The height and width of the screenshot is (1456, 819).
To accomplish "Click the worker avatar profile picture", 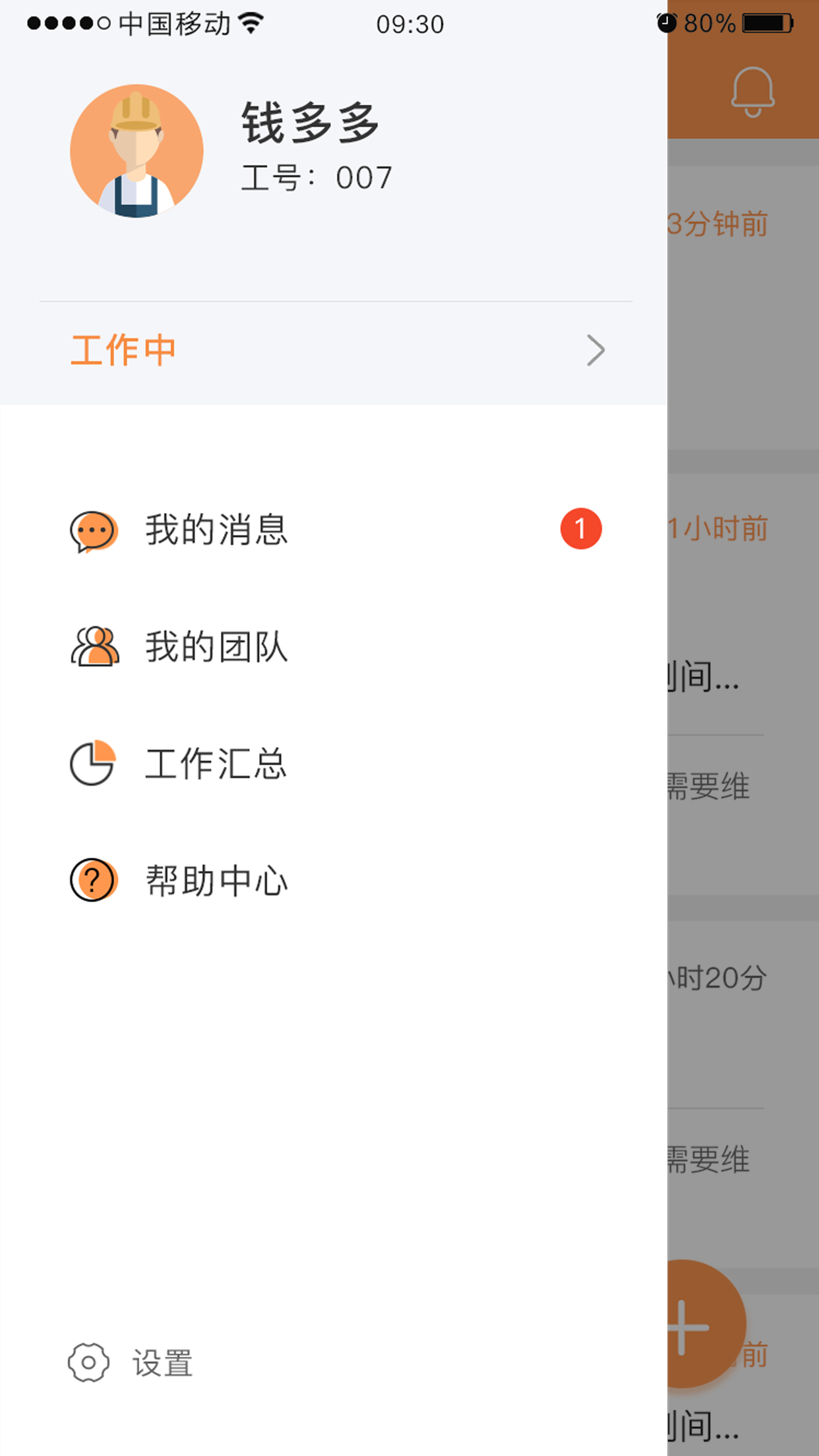I will click(137, 150).
